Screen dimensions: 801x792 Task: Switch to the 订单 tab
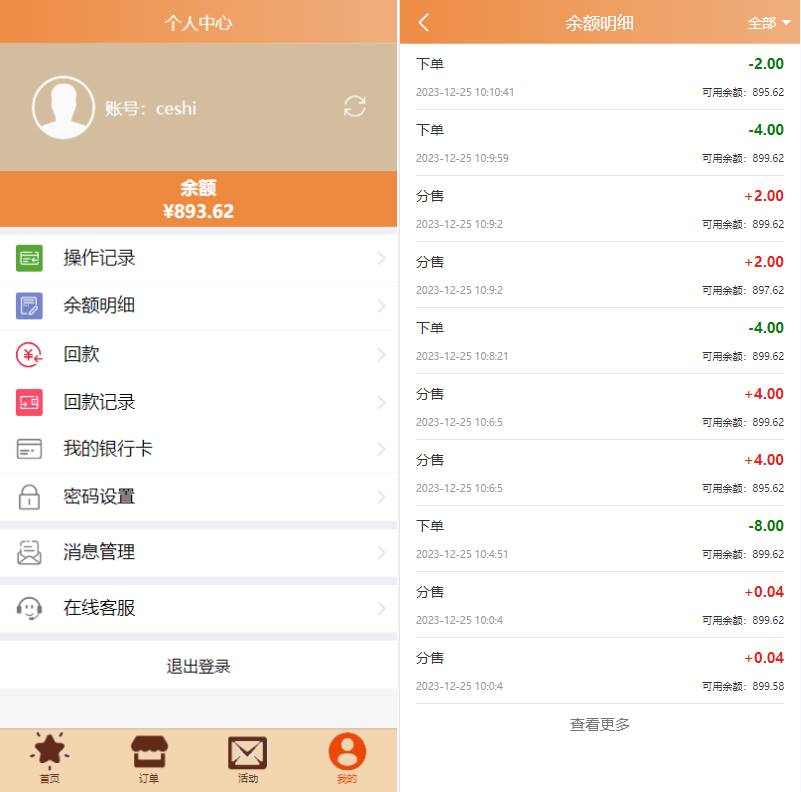(149, 757)
